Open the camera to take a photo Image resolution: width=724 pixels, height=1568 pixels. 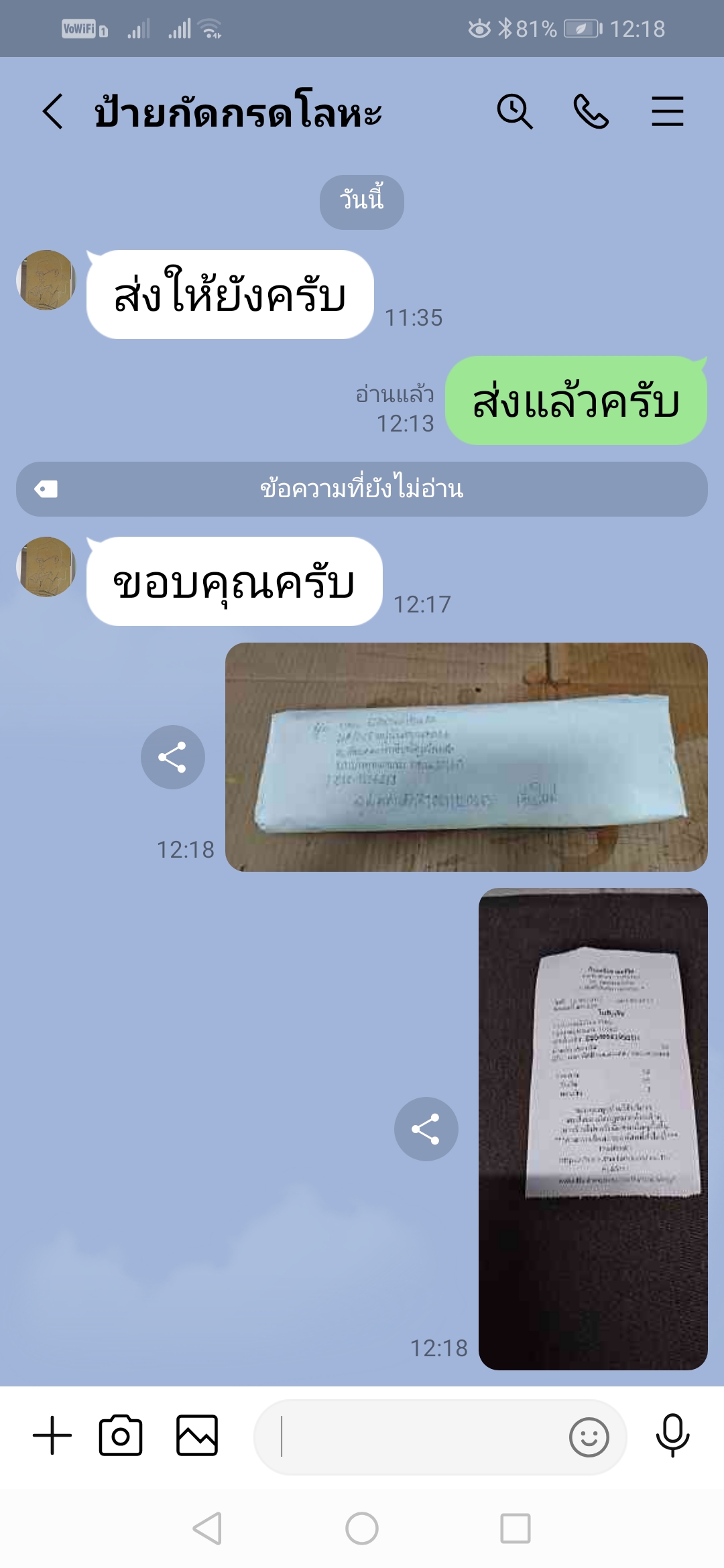121,1436
